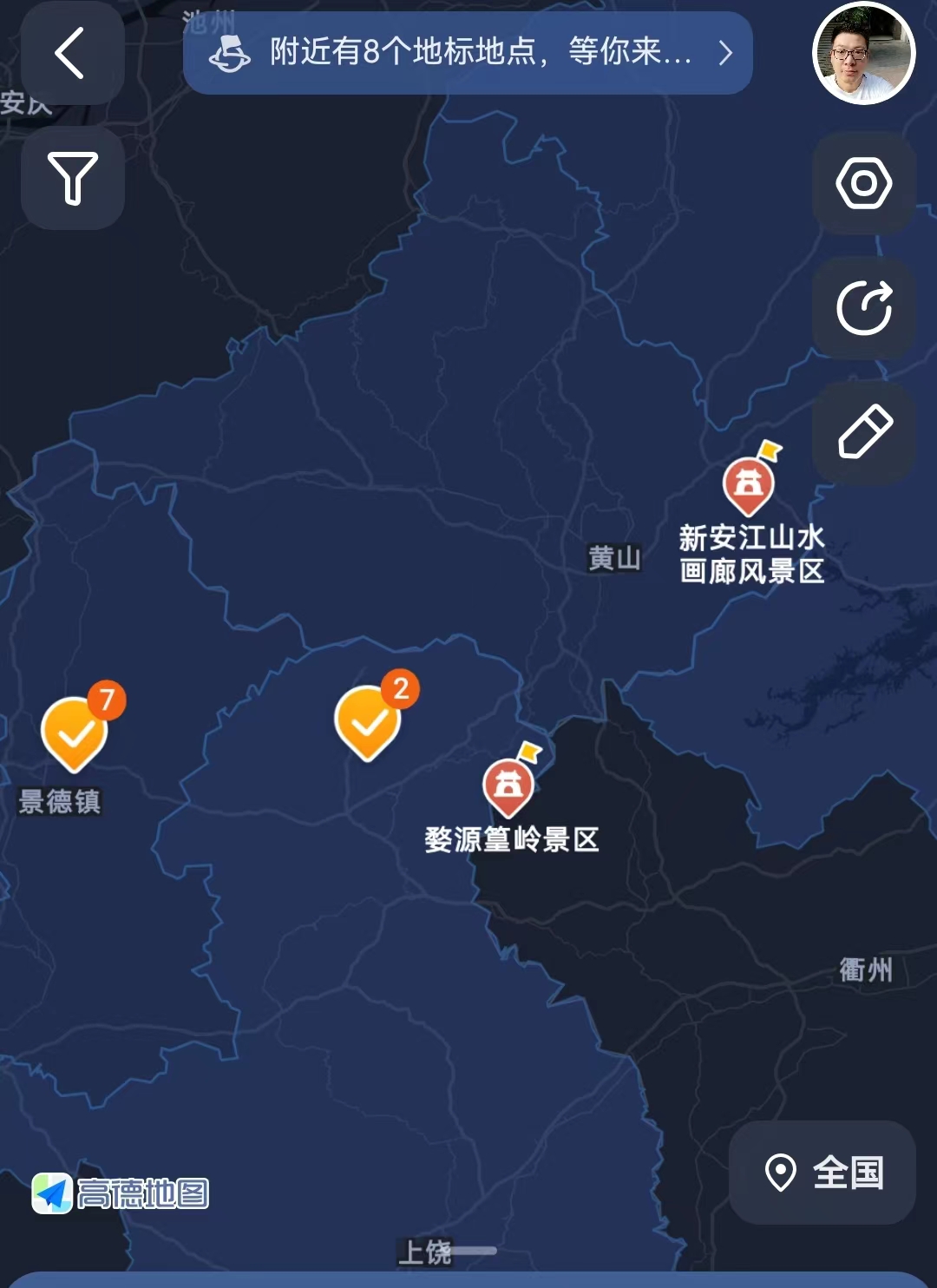Viewport: 937px width, 1288px height.
Task: Open the hexagon settings button
Action: click(863, 183)
